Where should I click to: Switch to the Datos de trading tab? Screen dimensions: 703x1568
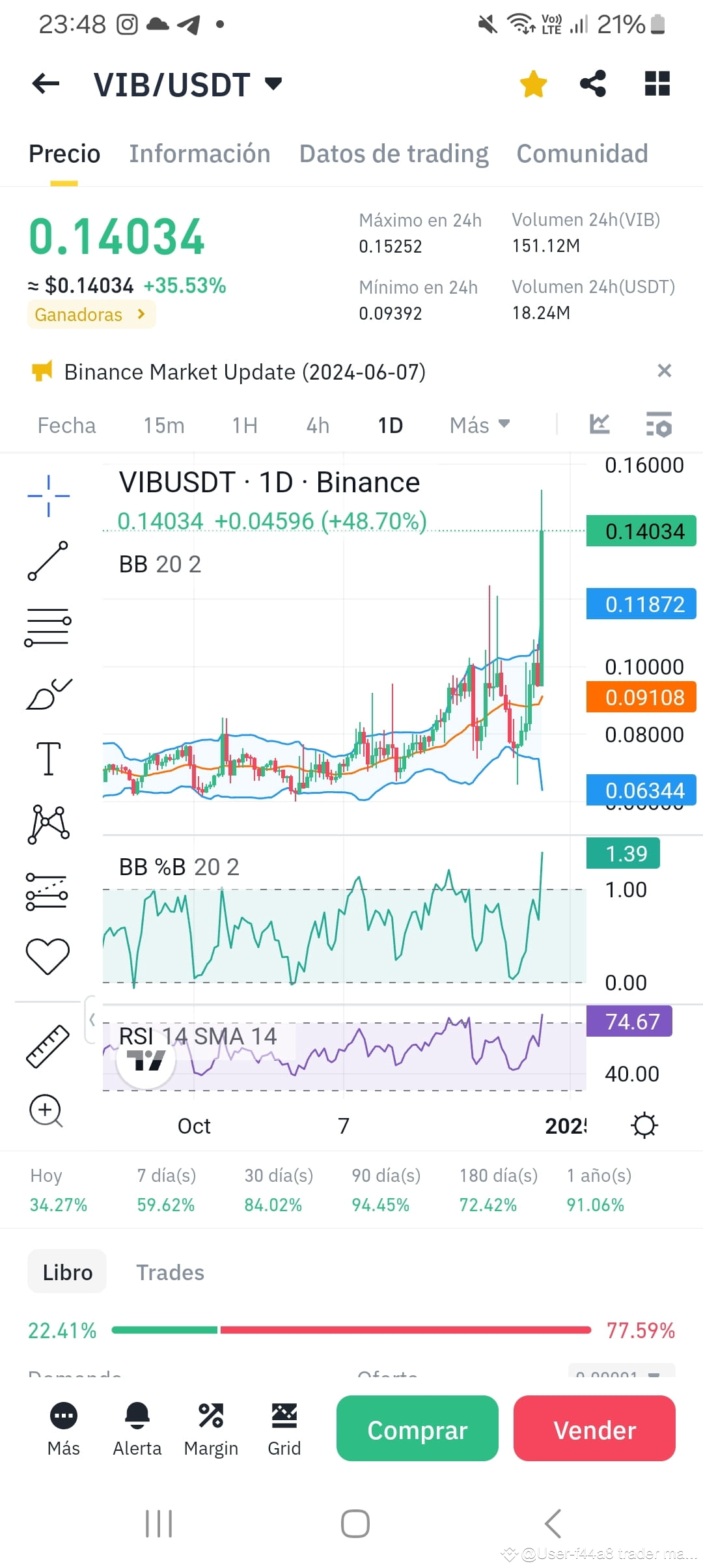pyautogui.click(x=393, y=153)
